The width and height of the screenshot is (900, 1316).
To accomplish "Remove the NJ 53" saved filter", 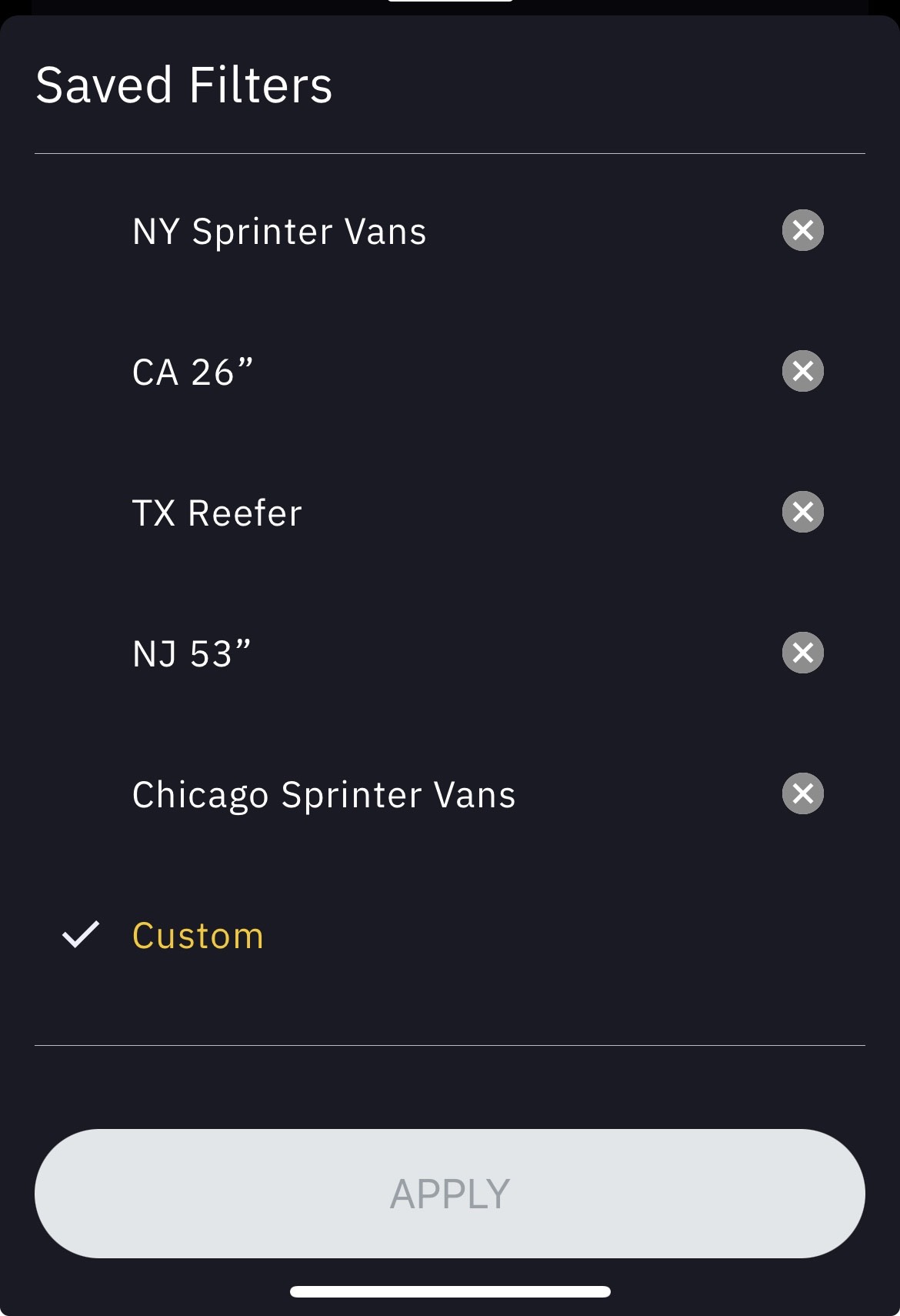I will (x=802, y=653).
